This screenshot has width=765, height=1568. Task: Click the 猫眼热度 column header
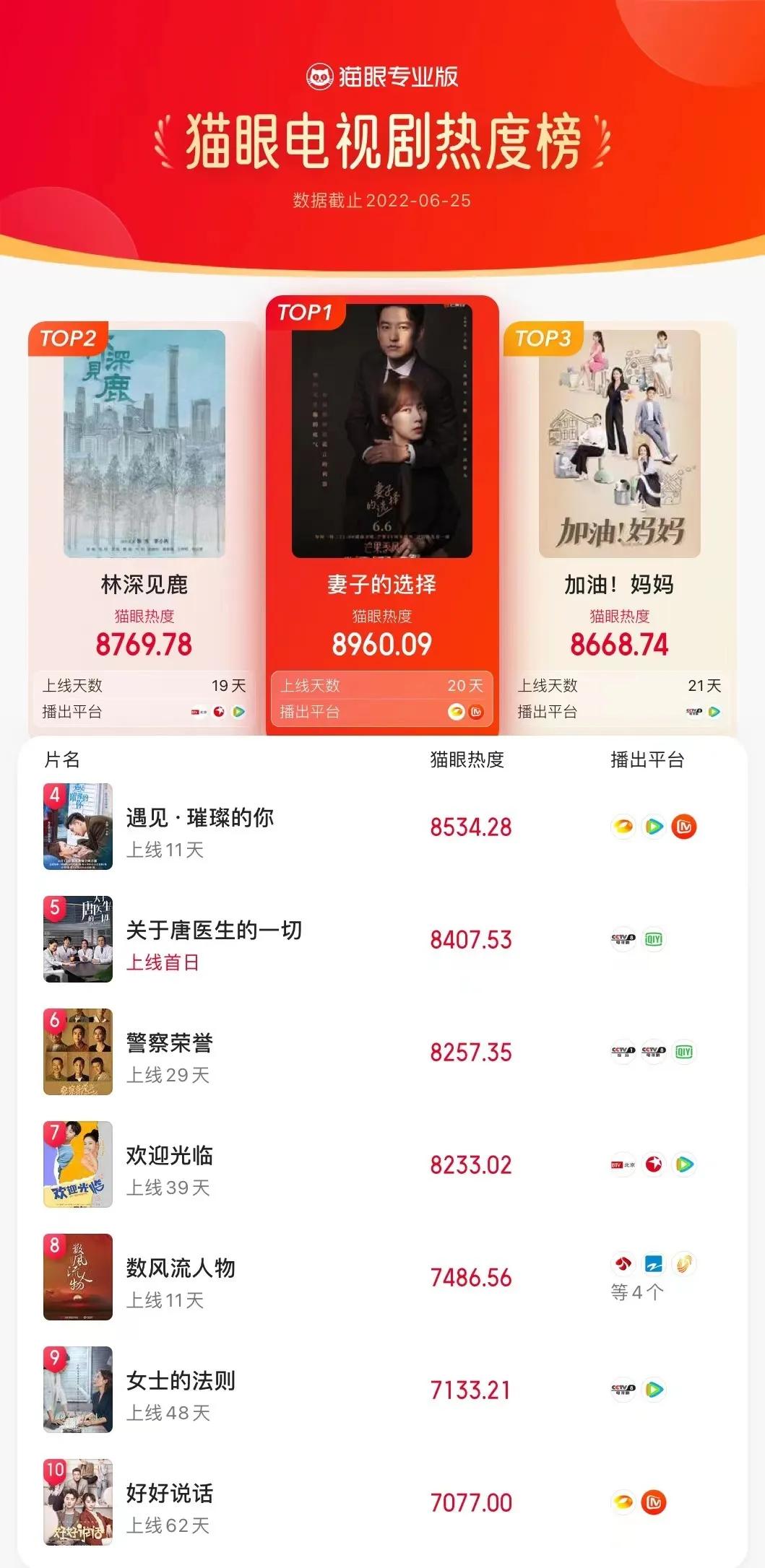[x=466, y=759]
